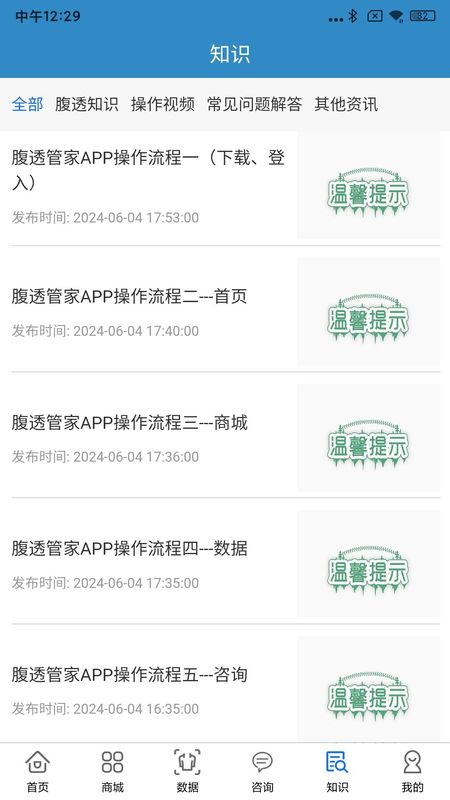Viewport: 450px width, 800px height.
Task: Switch to the 操作视频 tab
Action: (163, 104)
